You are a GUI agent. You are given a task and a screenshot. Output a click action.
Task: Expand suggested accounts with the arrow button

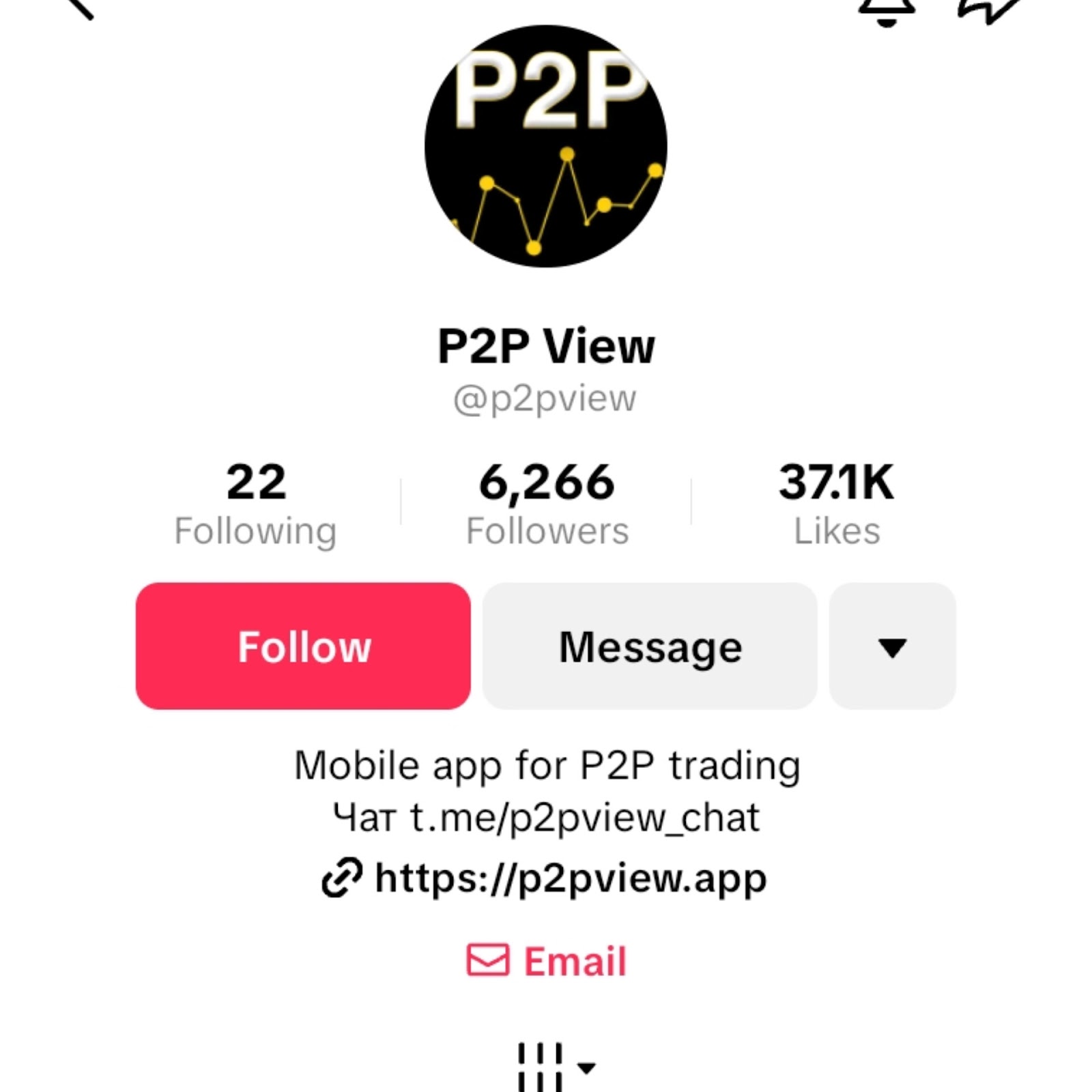coord(892,646)
